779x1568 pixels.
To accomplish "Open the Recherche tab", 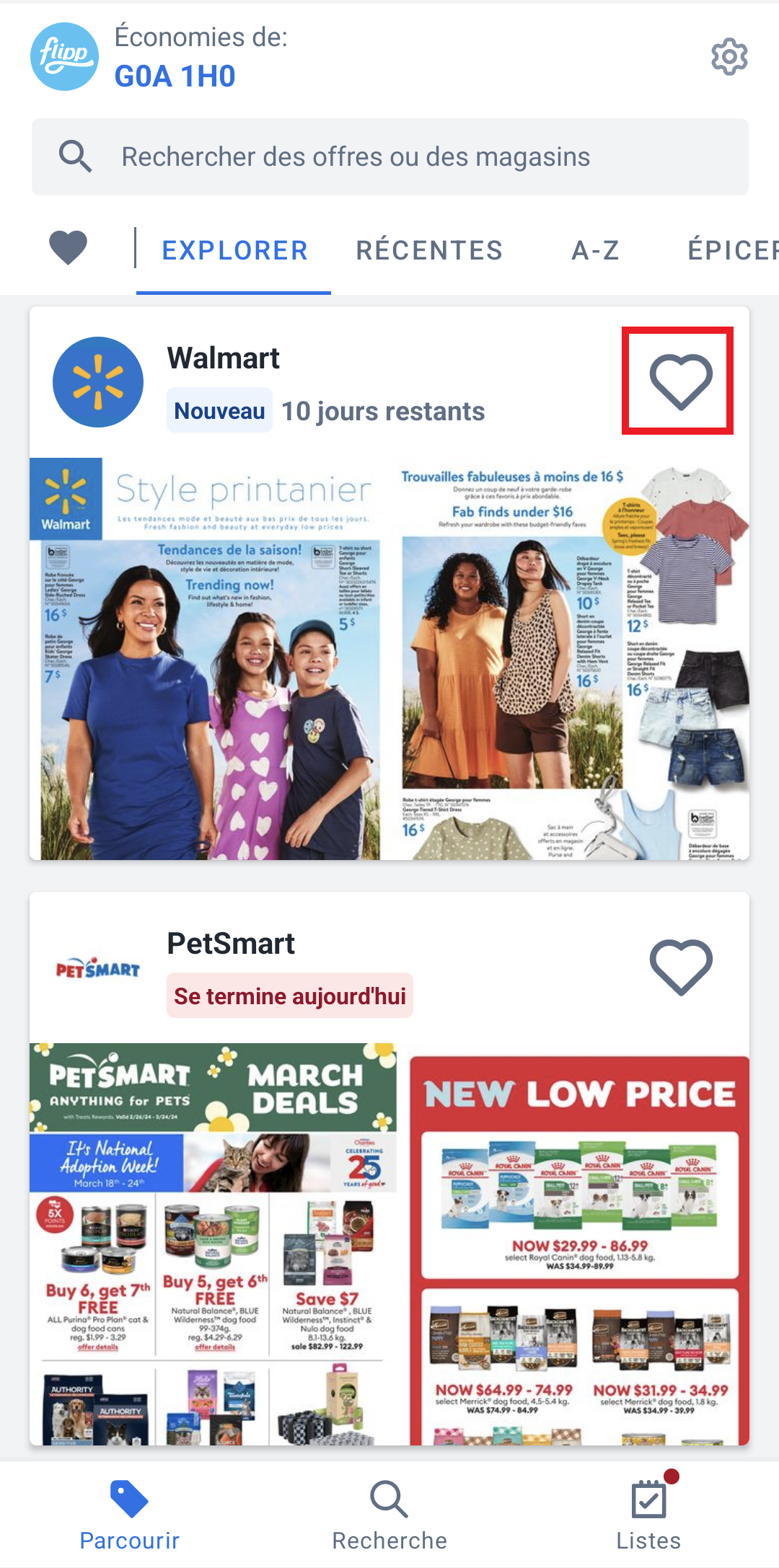I will click(389, 1515).
